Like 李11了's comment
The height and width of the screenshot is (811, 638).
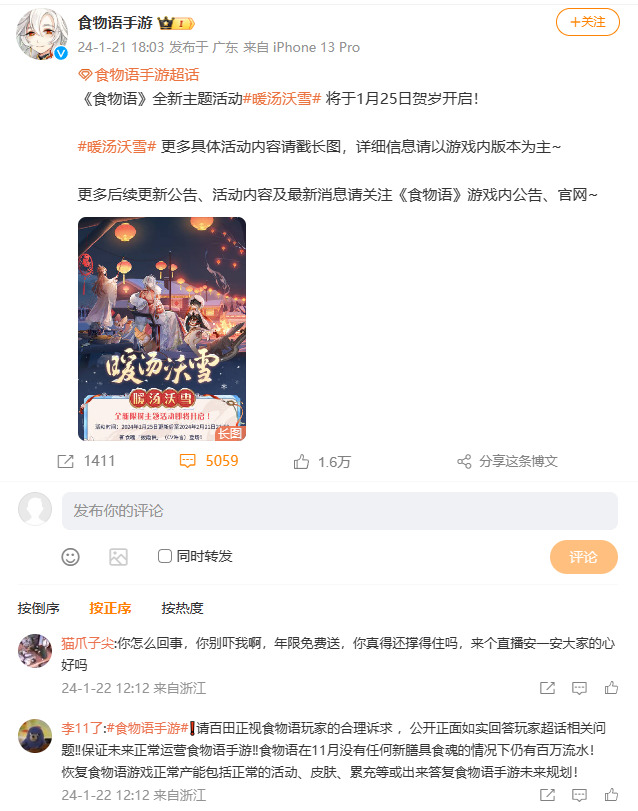tap(611, 795)
